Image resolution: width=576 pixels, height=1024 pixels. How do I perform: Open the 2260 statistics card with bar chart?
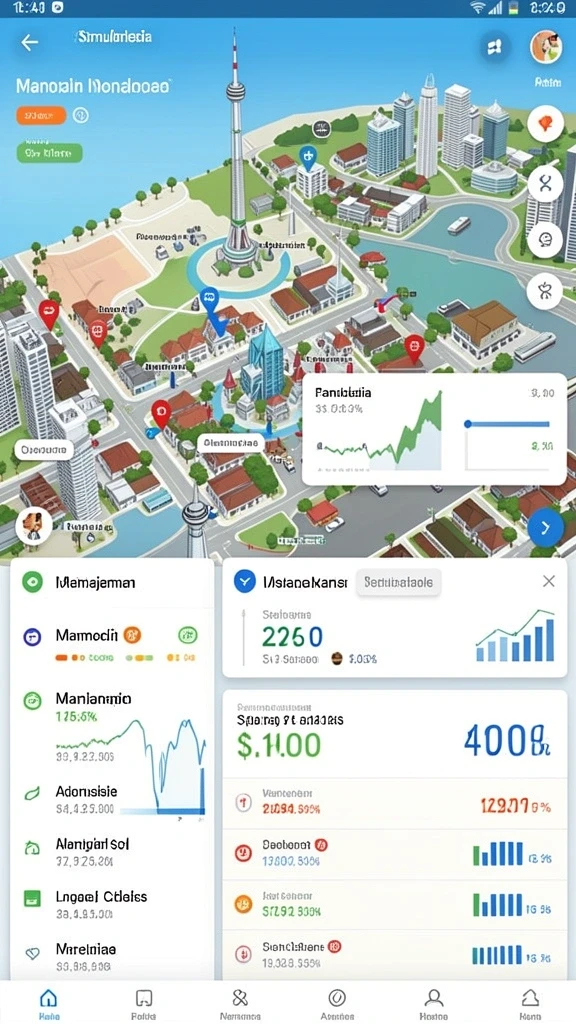(x=394, y=617)
